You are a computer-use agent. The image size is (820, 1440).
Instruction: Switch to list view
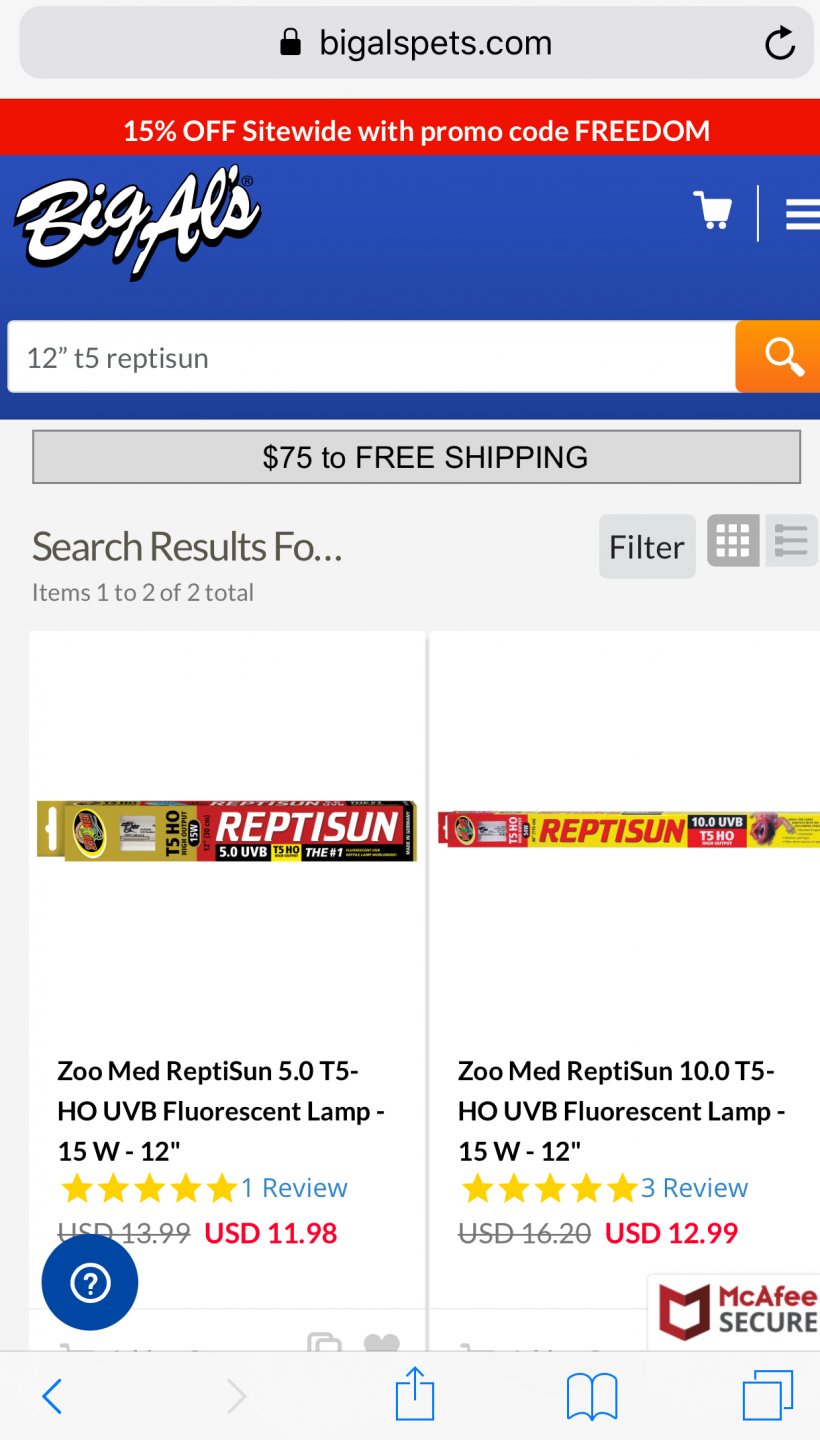pos(791,541)
